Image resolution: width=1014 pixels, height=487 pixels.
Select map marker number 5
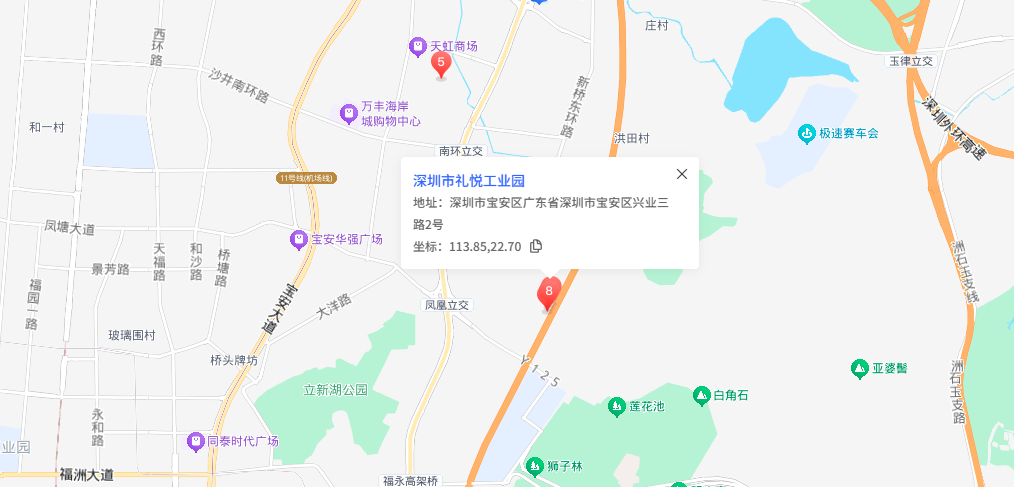pyautogui.click(x=440, y=64)
